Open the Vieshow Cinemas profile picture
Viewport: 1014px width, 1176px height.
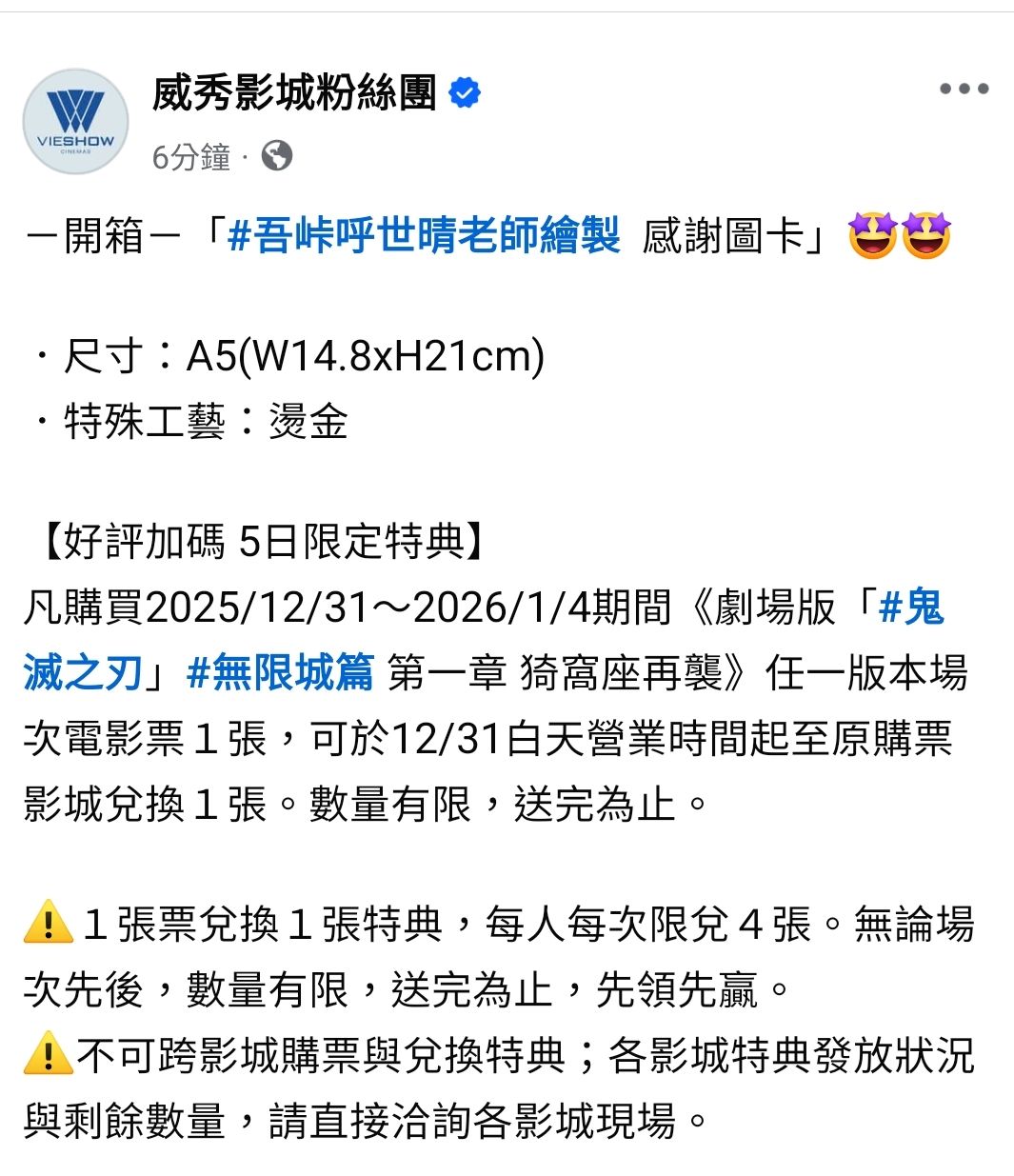[75, 121]
